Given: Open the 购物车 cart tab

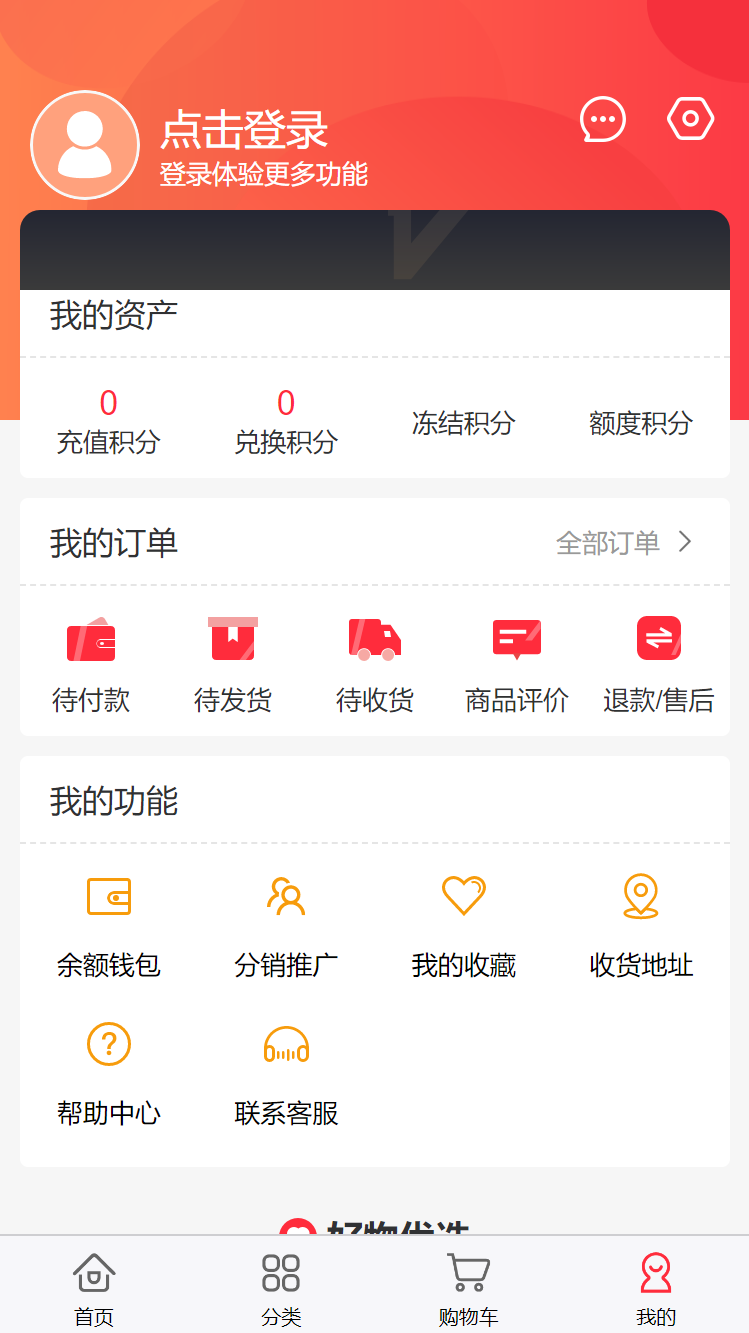Looking at the screenshot, I should pyautogui.click(x=466, y=1287).
